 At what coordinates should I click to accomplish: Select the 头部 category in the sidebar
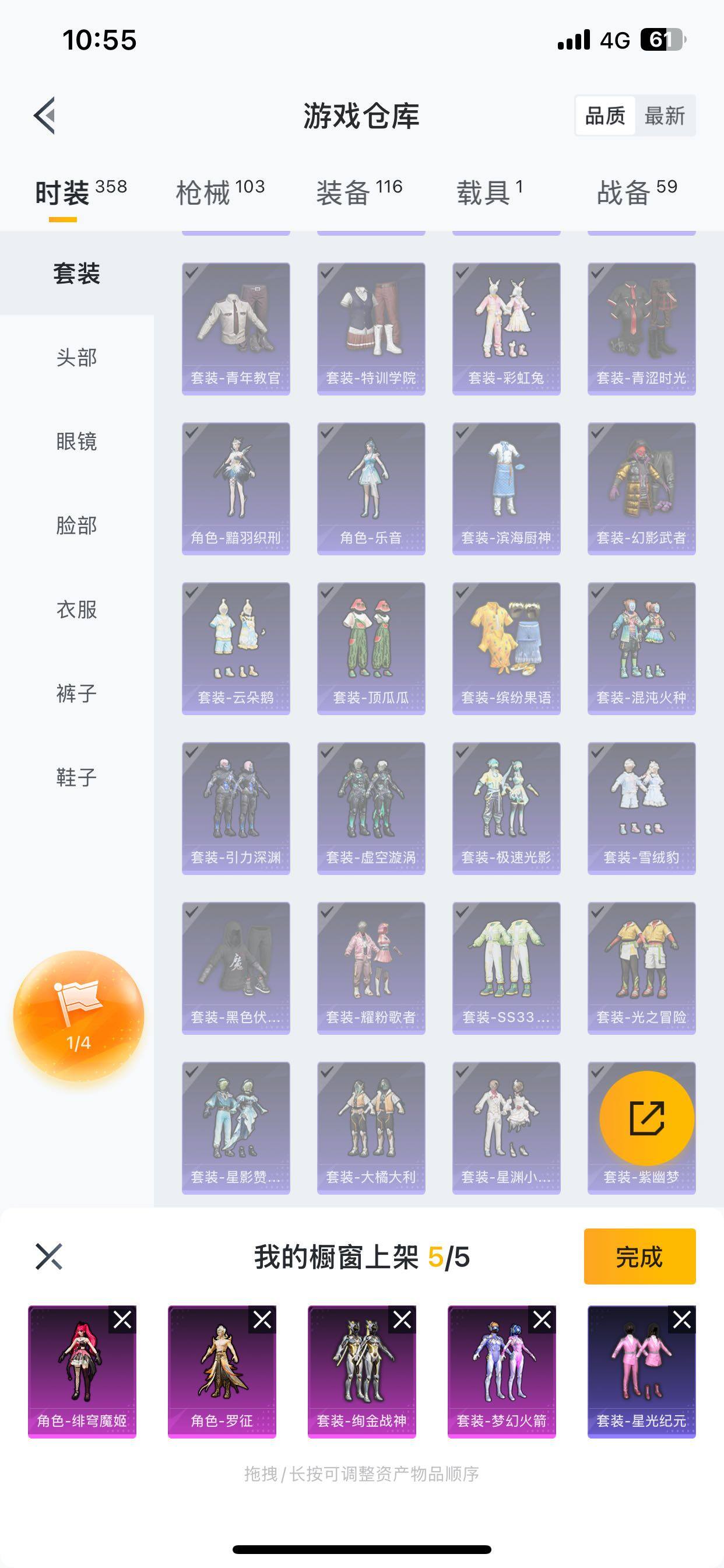pyautogui.click(x=77, y=358)
